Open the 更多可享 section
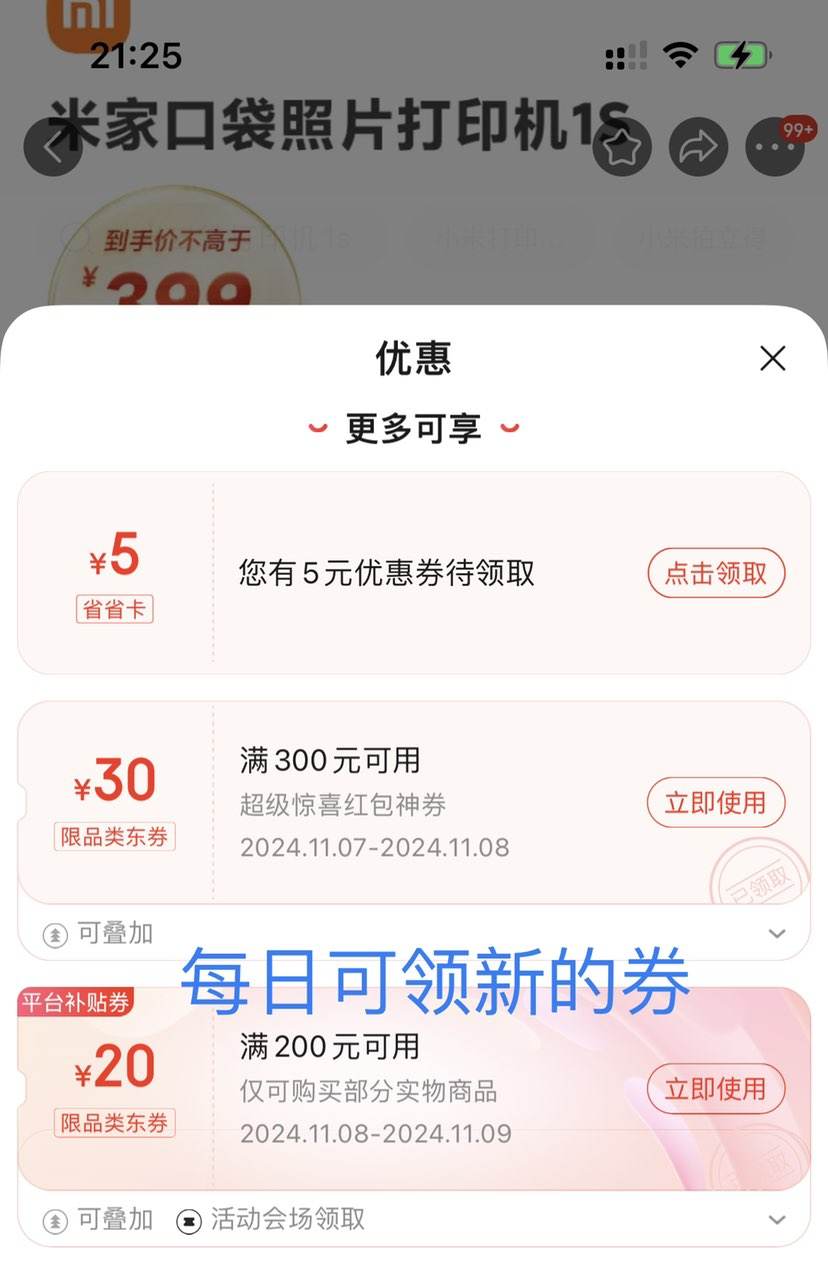 coord(413,428)
